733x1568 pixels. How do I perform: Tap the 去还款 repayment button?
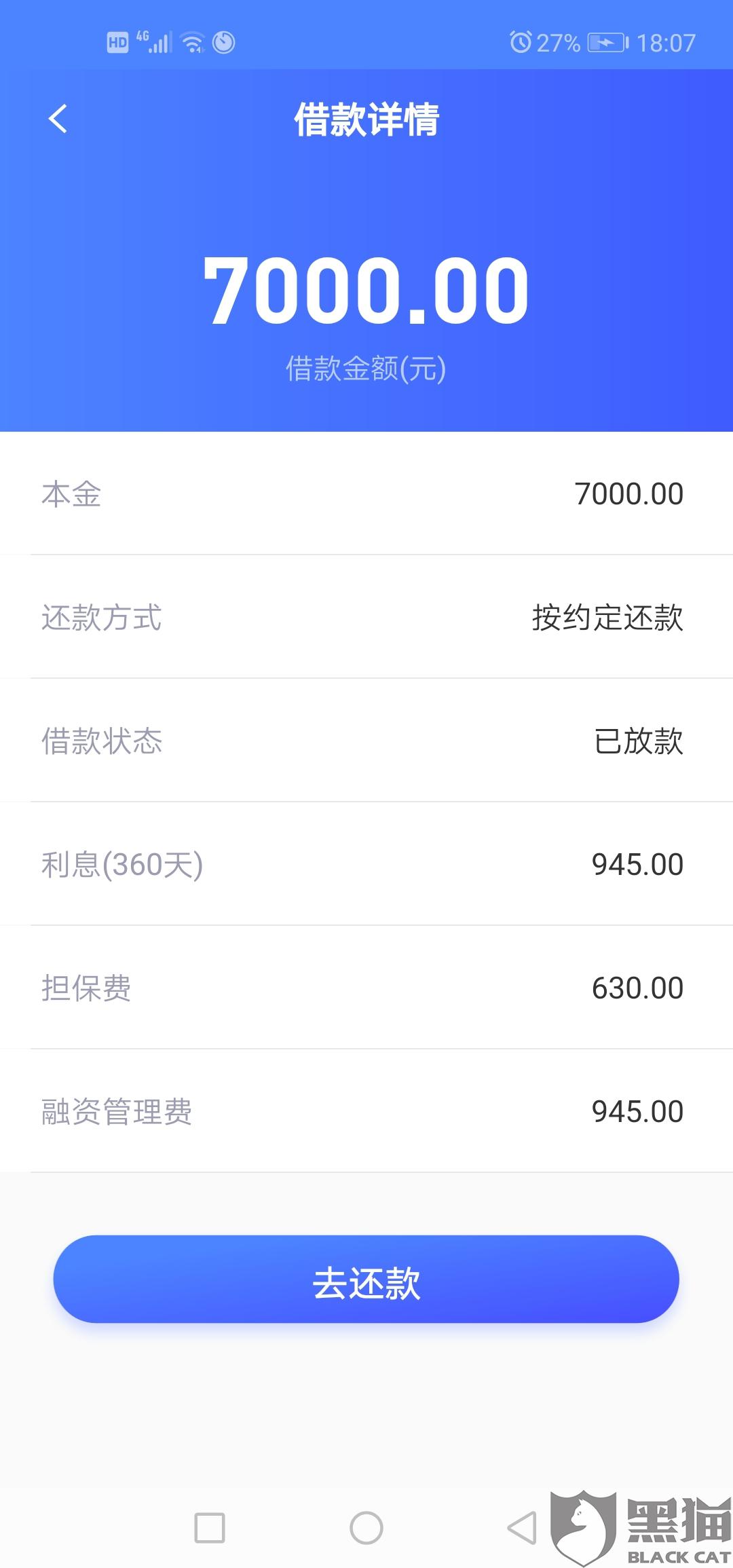tap(366, 1279)
